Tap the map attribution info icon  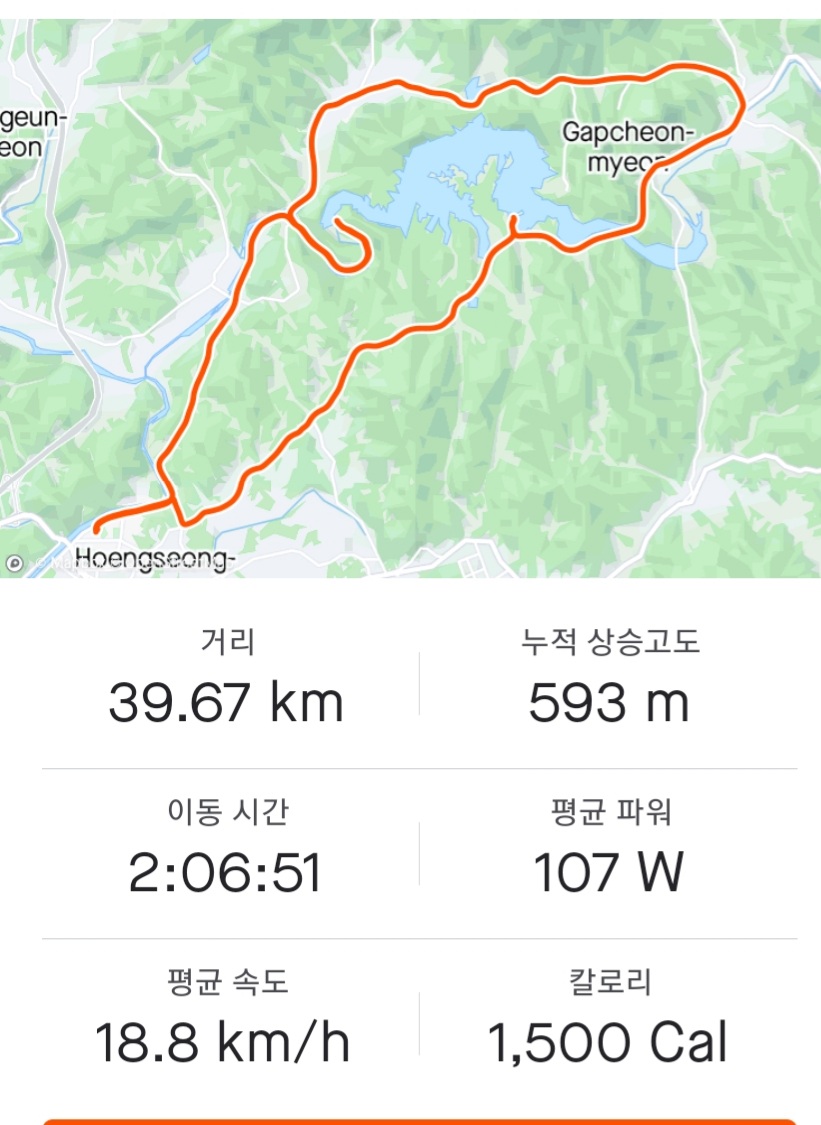(14, 564)
